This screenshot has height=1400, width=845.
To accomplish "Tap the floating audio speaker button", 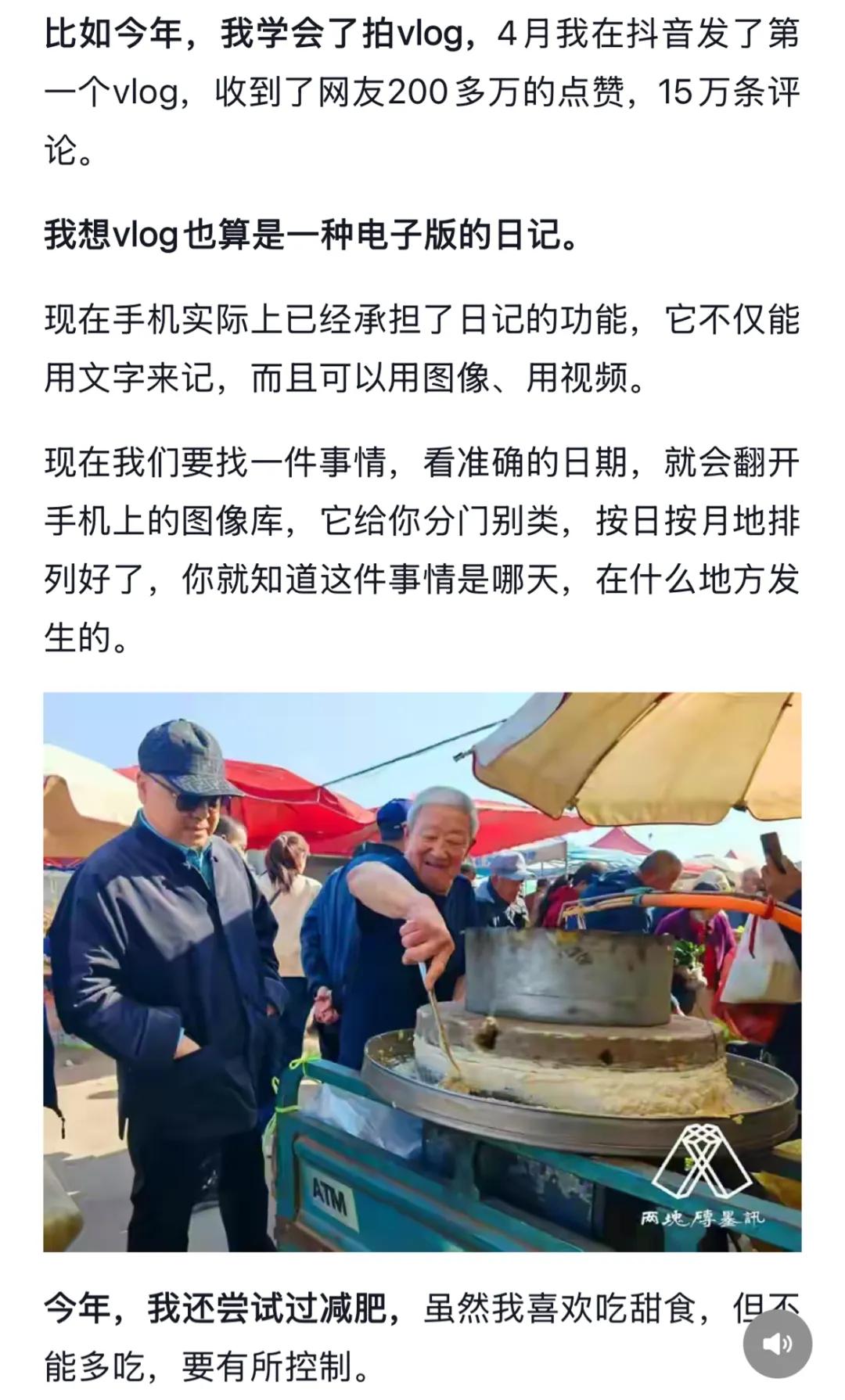I will tap(777, 1344).
